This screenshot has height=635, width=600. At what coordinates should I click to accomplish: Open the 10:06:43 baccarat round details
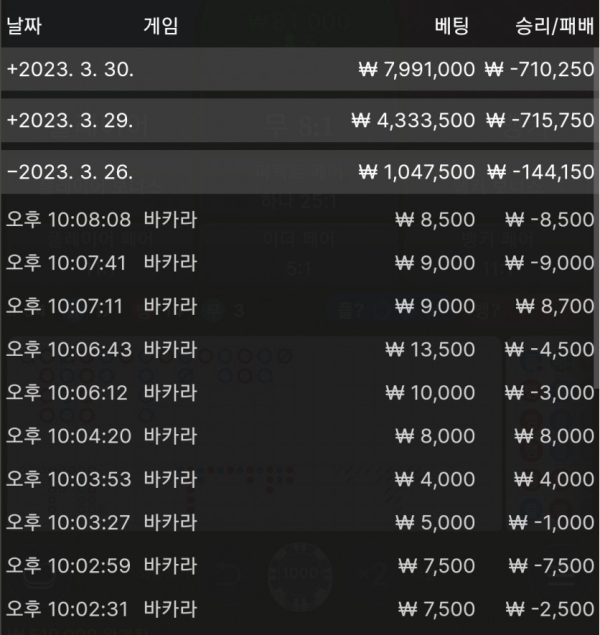click(x=298, y=349)
